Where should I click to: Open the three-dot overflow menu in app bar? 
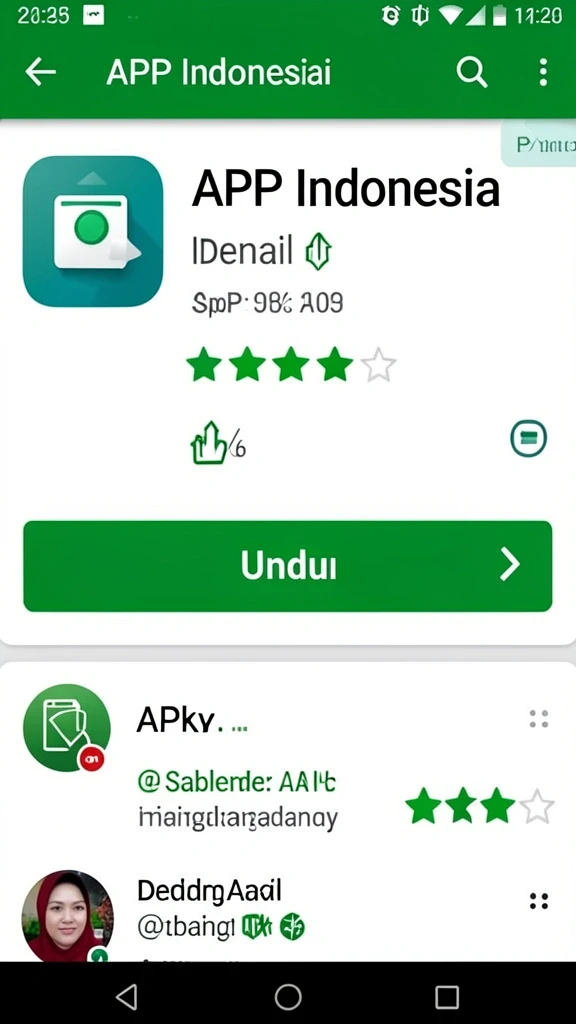click(x=543, y=72)
